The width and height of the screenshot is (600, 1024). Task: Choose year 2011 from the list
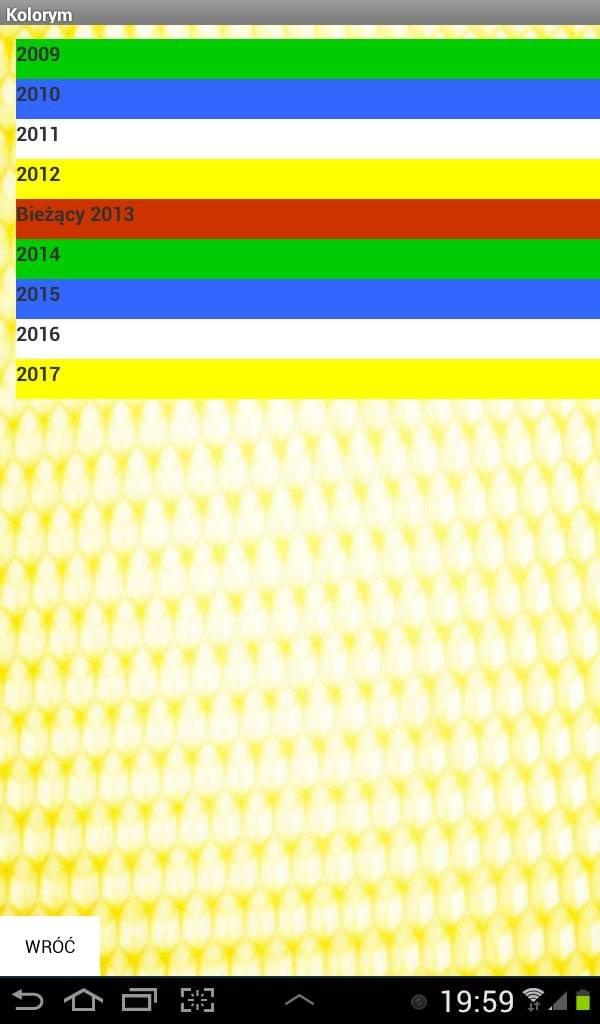coord(307,138)
